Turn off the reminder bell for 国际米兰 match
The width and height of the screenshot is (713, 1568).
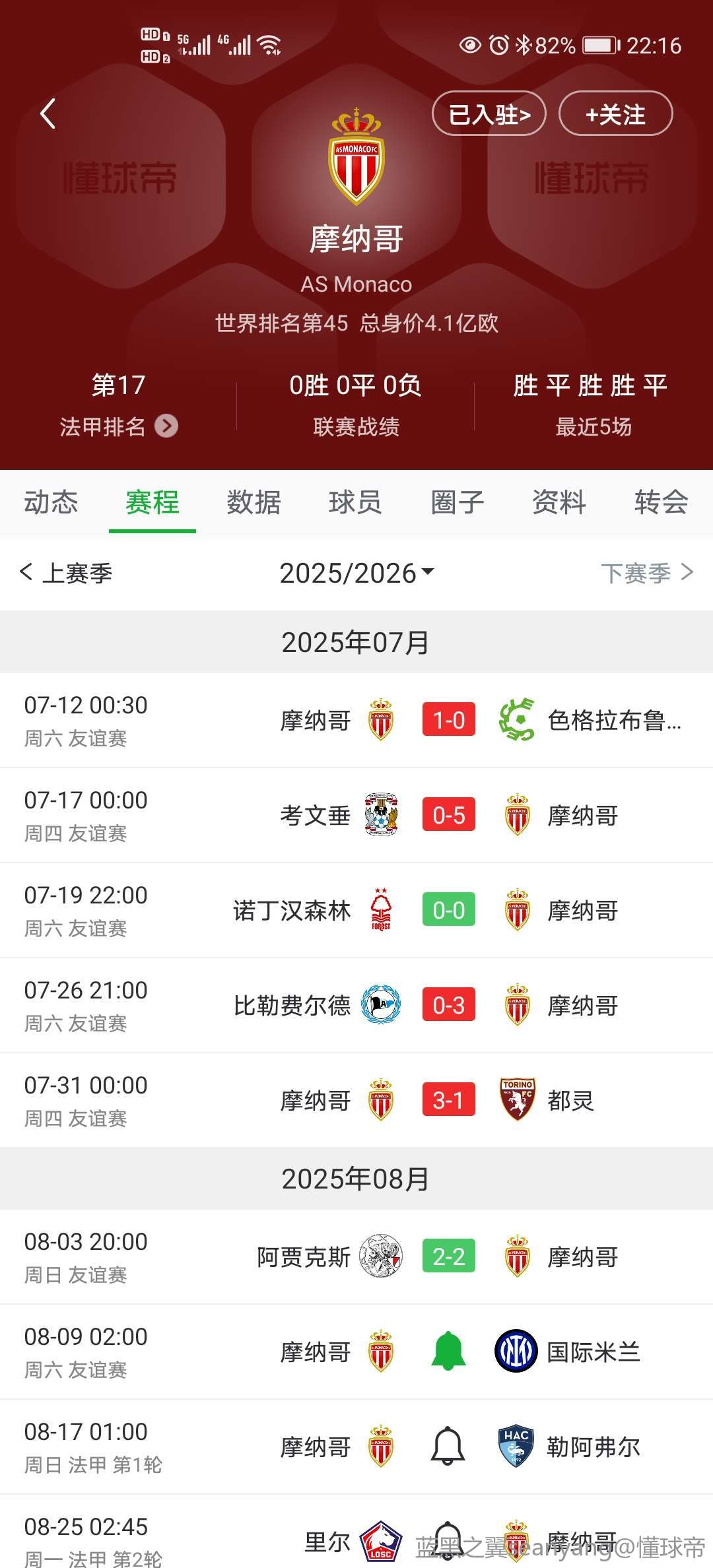pyautogui.click(x=448, y=1351)
